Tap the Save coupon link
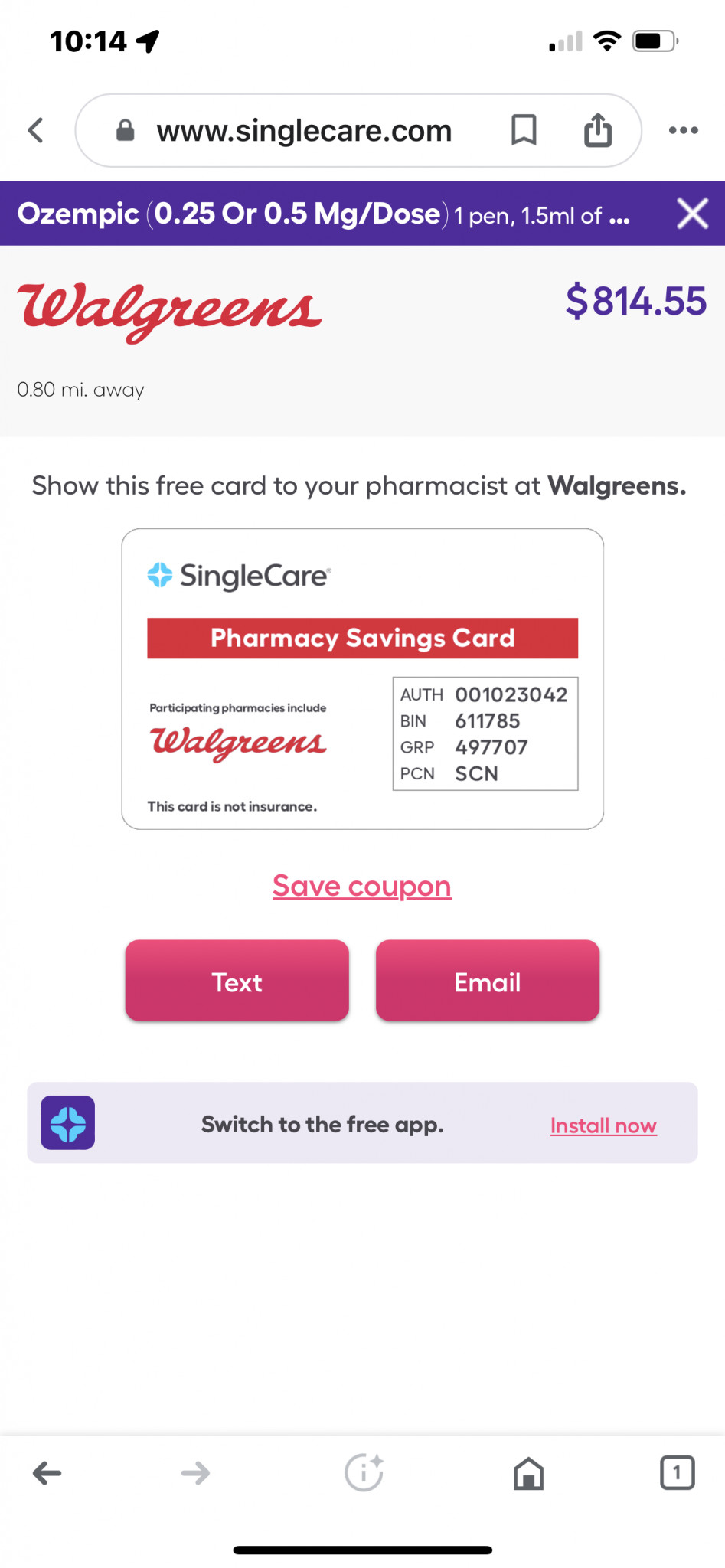Screen dimensions: 725x1568 pos(362,886)
